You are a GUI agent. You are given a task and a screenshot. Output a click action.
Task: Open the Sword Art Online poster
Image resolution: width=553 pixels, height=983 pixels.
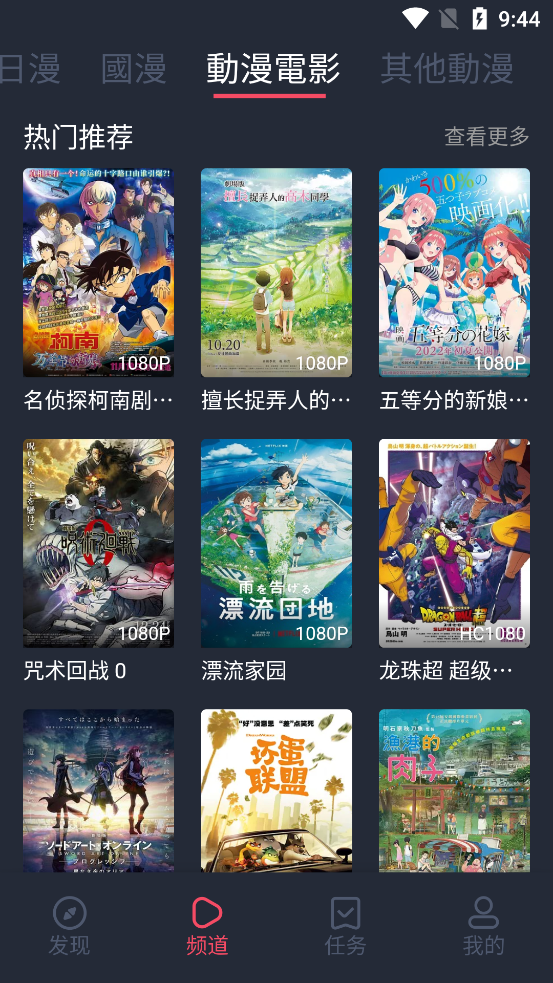click(98, 791)
